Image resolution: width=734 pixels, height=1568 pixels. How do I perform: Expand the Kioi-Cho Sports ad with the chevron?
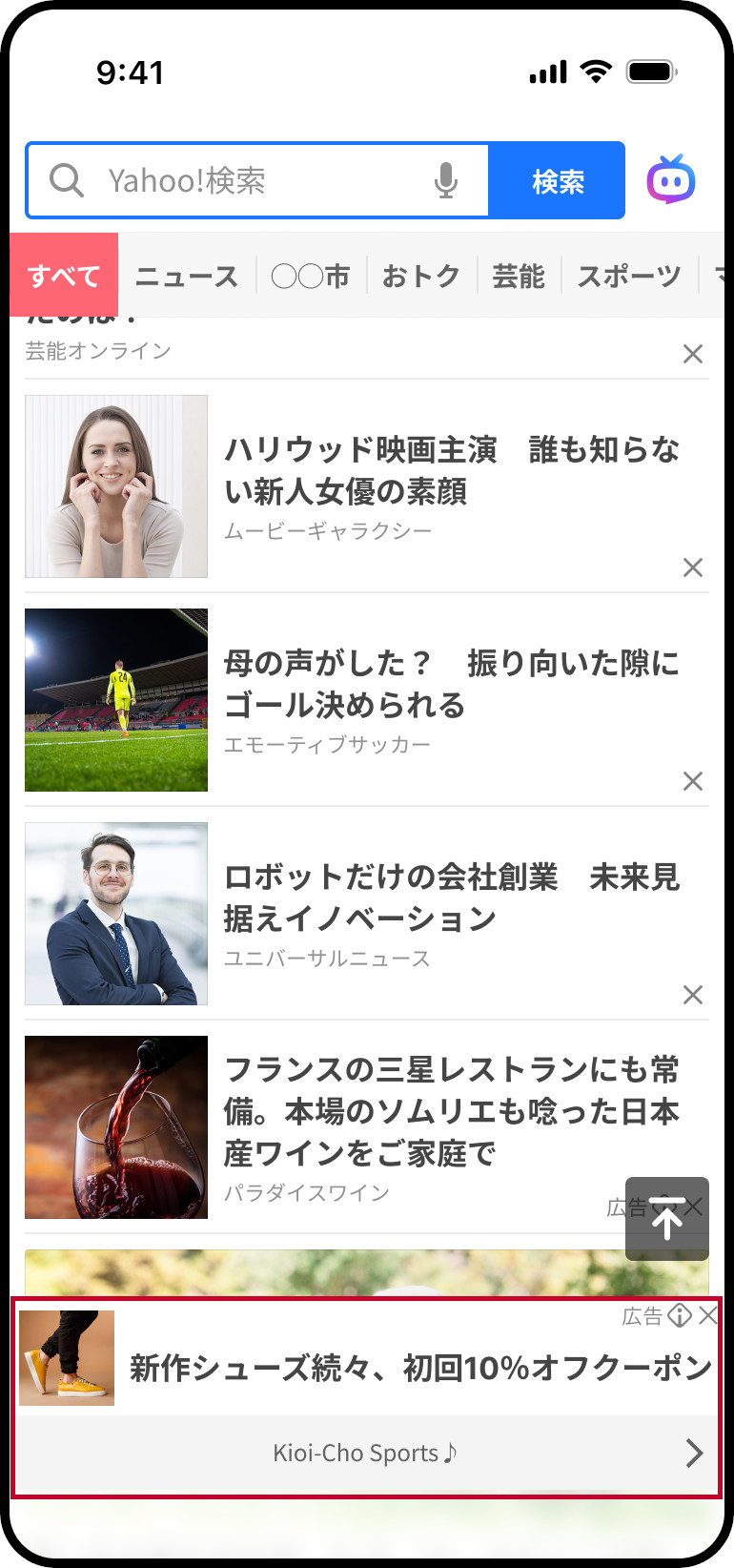pyautogui.click(x=695, y=1453)
